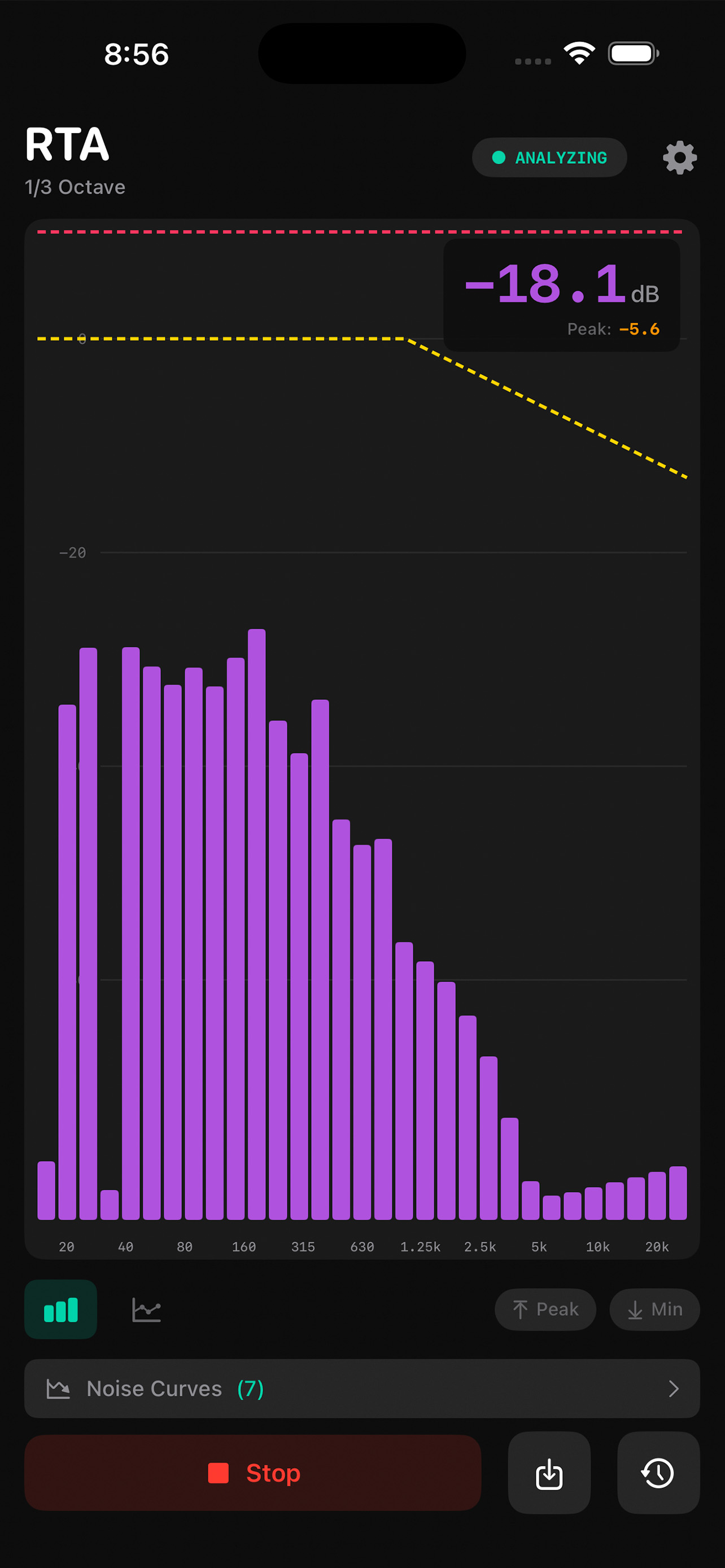Open the Noise Curves row
The height and width of the screenshot is (1568, 725).
(362, 1389)
